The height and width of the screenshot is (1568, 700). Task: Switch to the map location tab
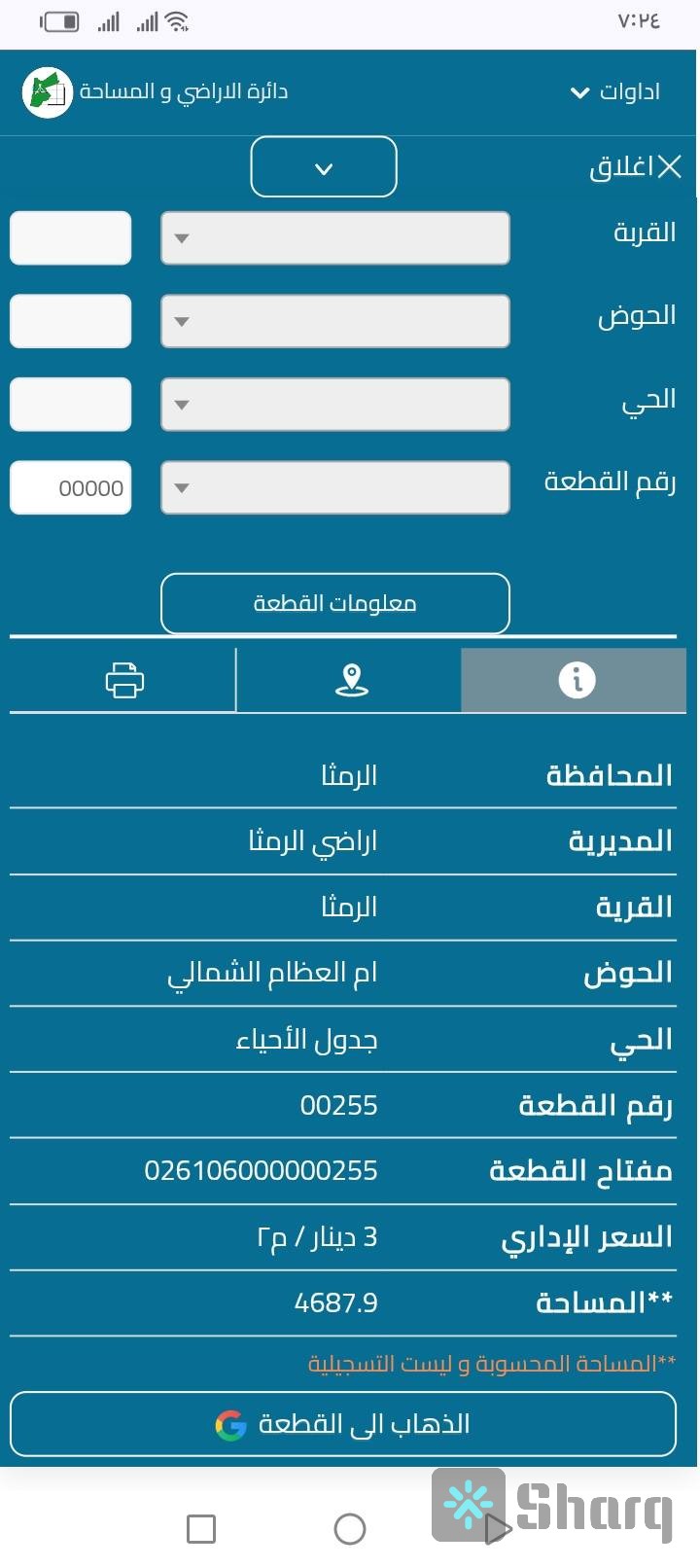[351, 680]
